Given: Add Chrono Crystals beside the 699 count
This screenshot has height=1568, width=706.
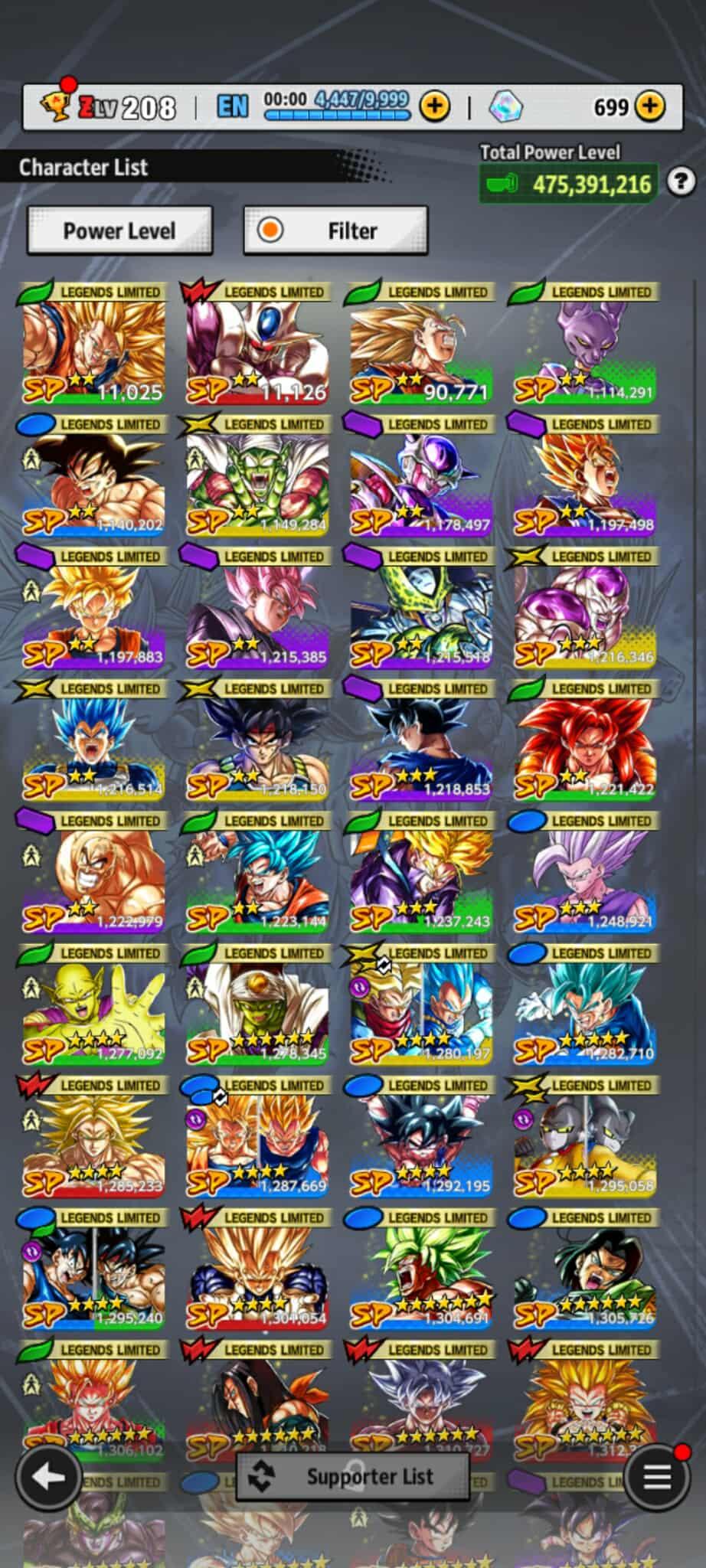Looking at the screenshot, I should coord(650,106).
